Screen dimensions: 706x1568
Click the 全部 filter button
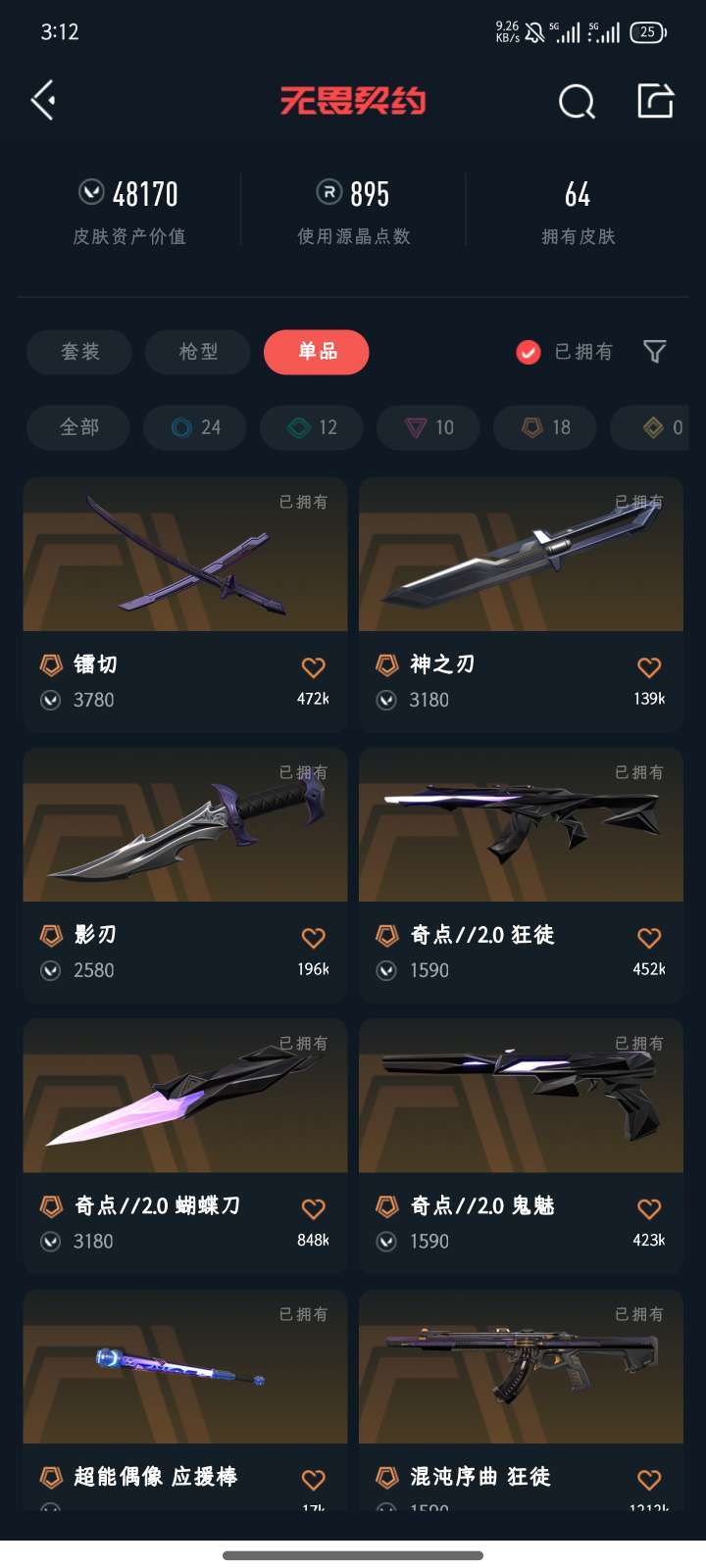(x=77, y=427)
